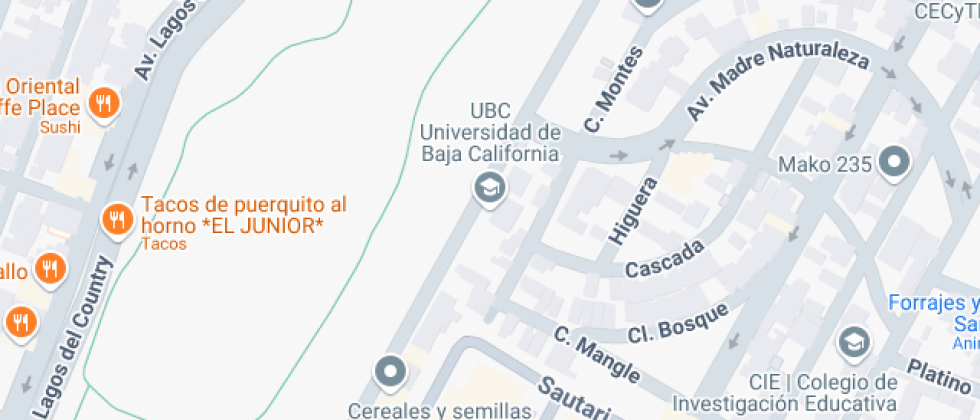Select Tacos de puerquito al horno restaurant pin
Viewport: 980px width, 420px height.
coord(118,218)
